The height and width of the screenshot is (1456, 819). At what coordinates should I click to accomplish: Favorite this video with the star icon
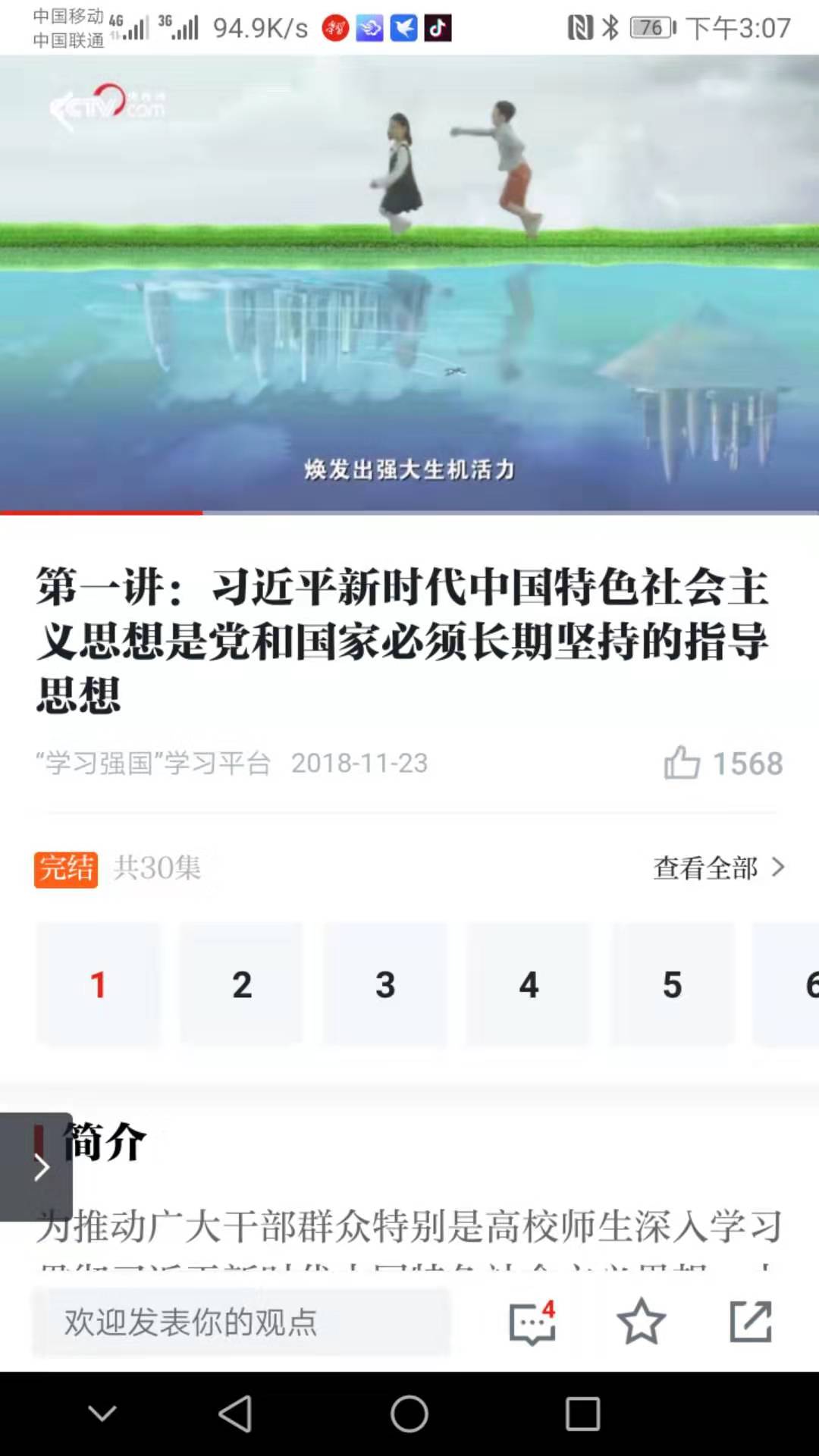click(x=641, y=1322)
